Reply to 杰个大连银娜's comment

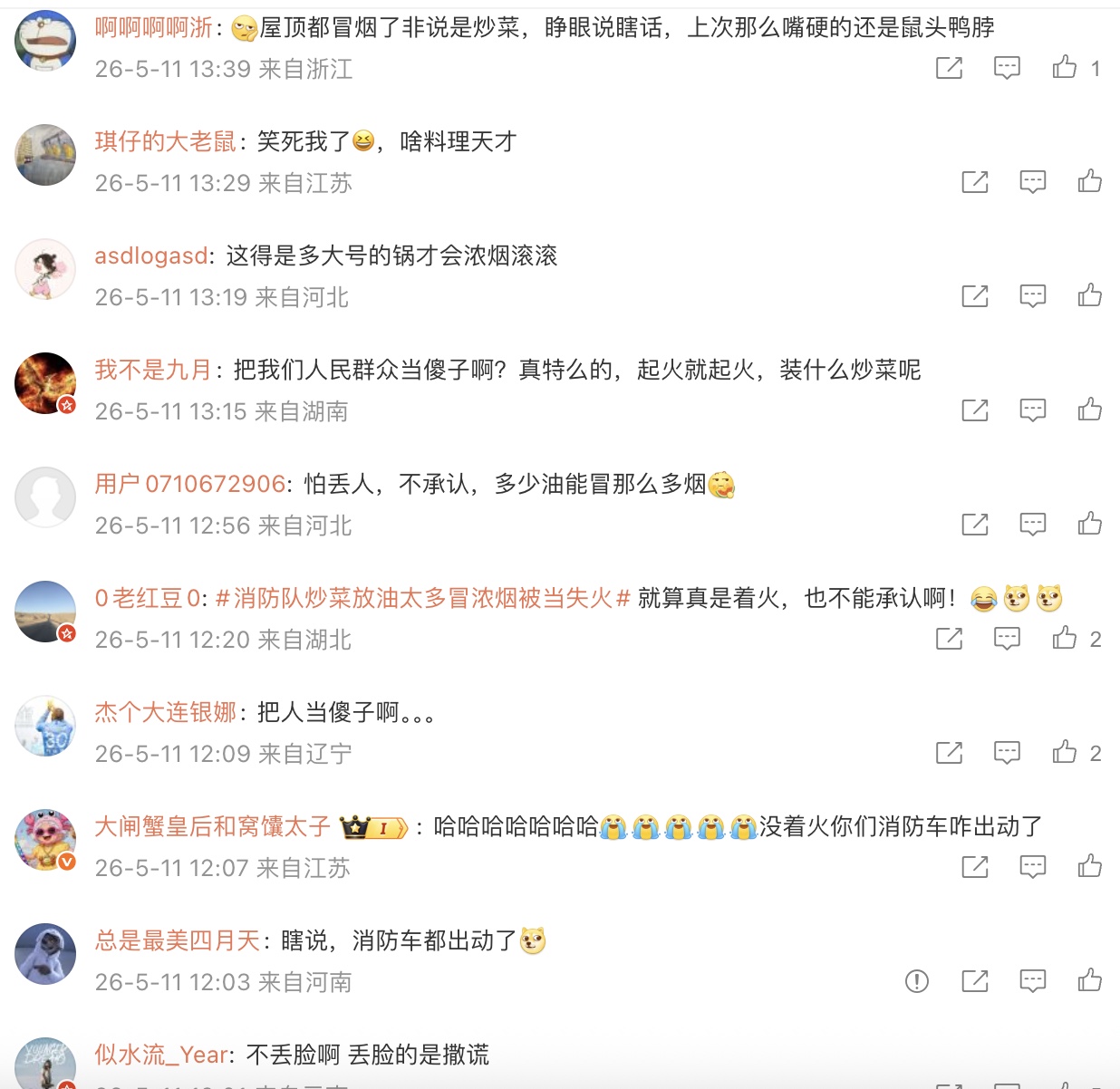[x=1007, y=753]
